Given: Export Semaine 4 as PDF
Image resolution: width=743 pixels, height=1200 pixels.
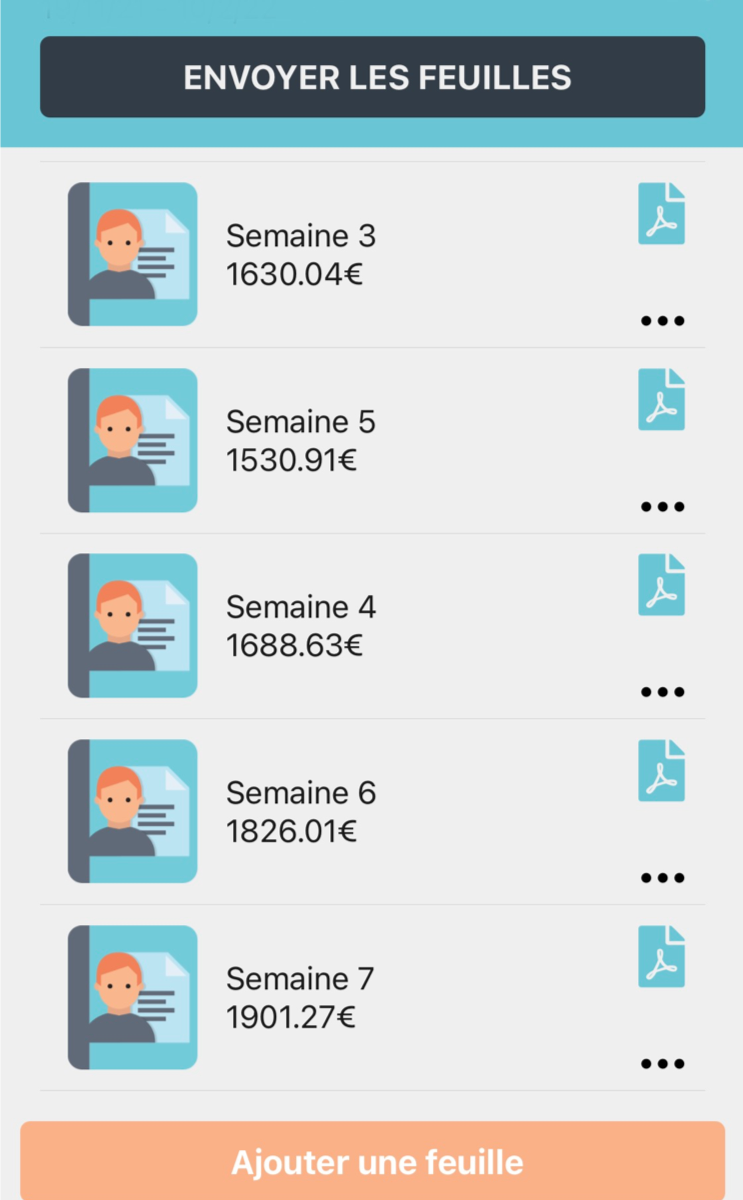Looking at the screenshot, I should (662, 585).
